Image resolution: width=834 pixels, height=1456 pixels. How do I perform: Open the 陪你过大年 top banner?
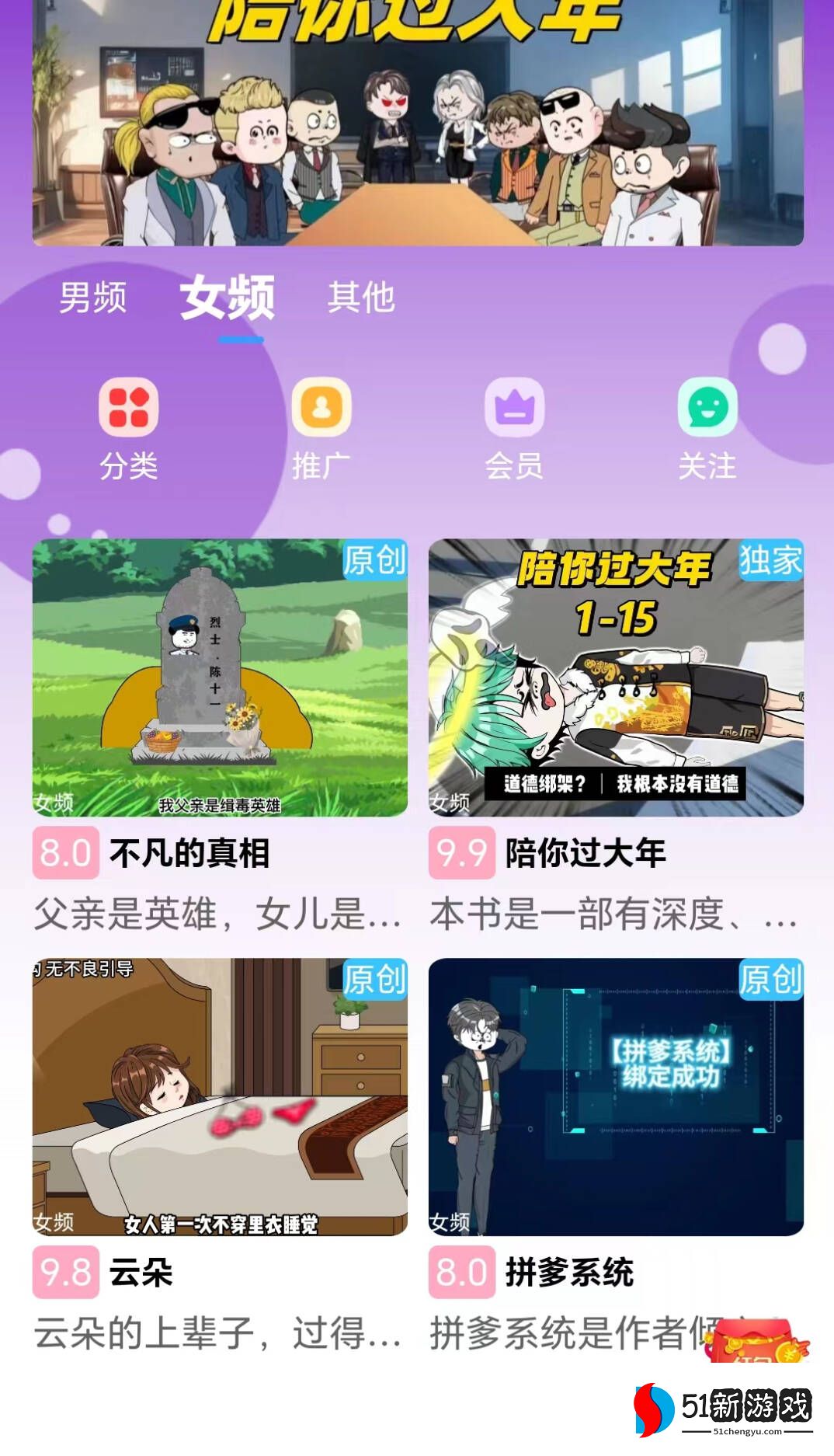(418, 124)
